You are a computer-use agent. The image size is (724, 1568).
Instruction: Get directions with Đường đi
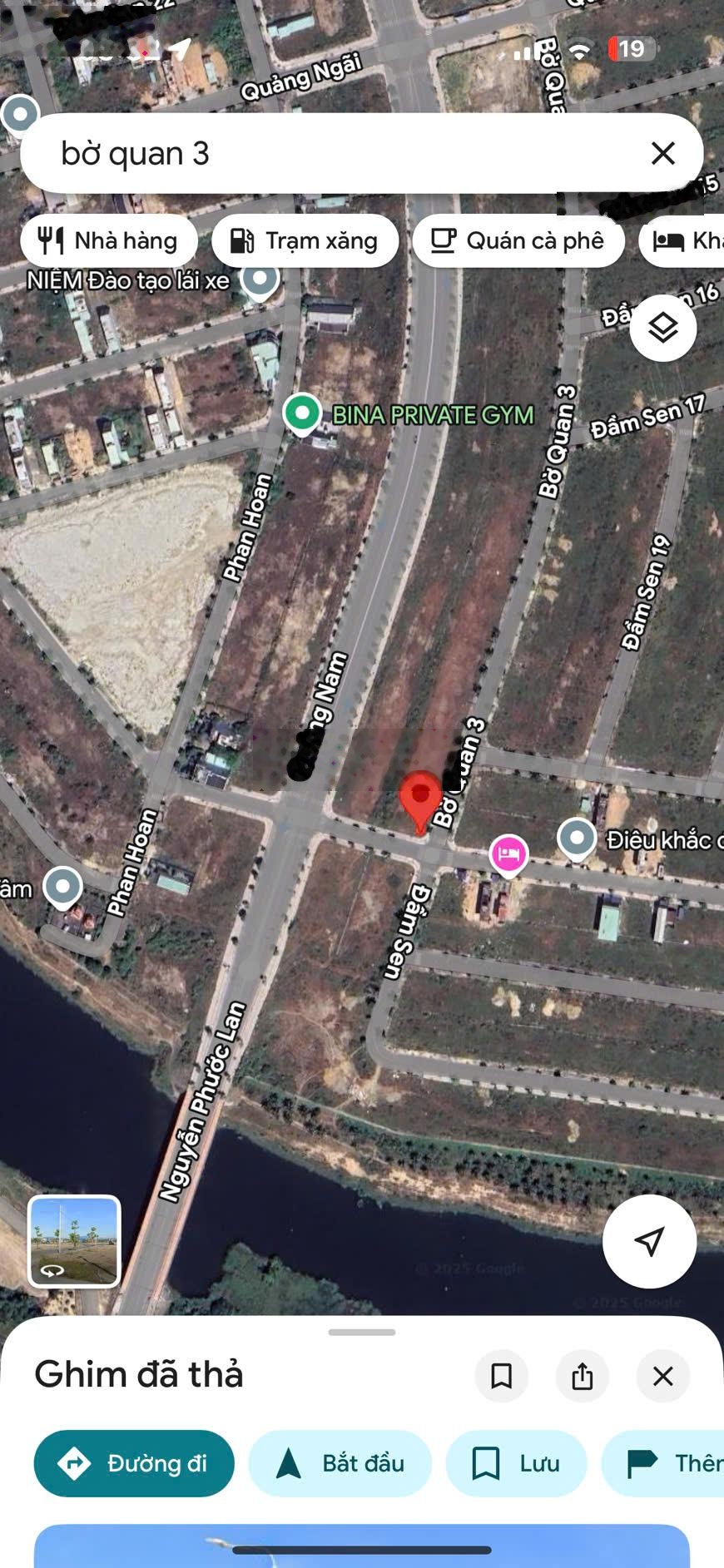tap(134, 1463)
